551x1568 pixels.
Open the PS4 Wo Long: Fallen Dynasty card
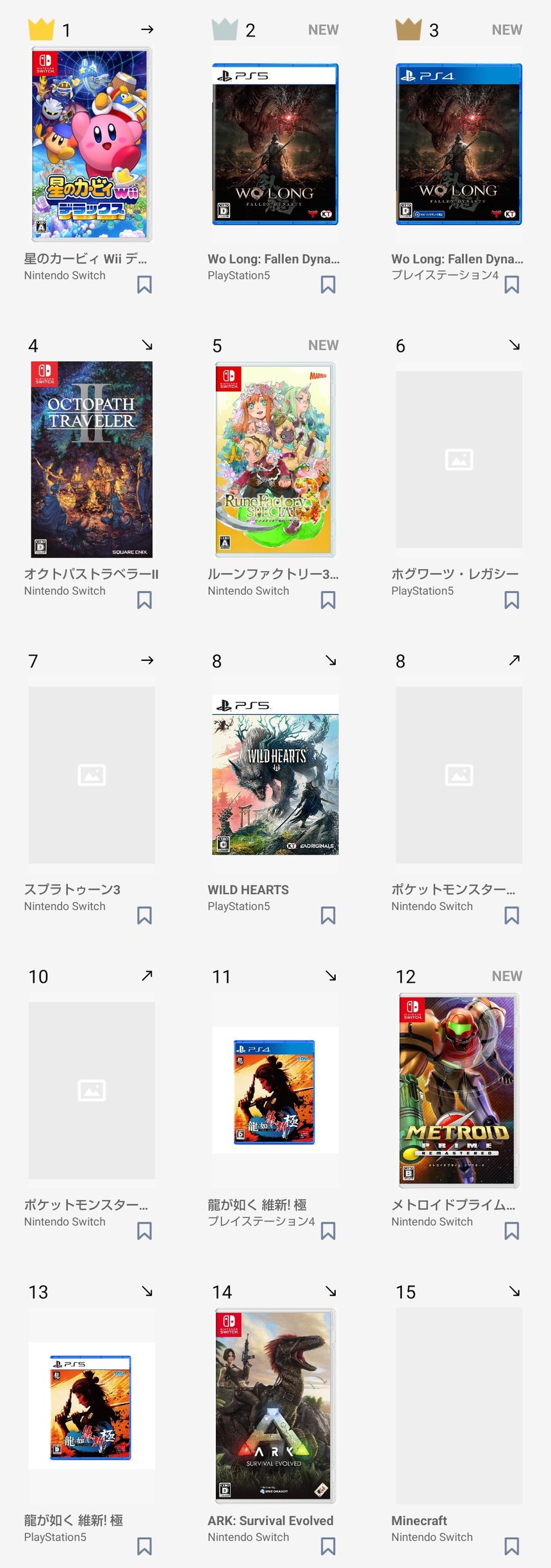[459, 144]
